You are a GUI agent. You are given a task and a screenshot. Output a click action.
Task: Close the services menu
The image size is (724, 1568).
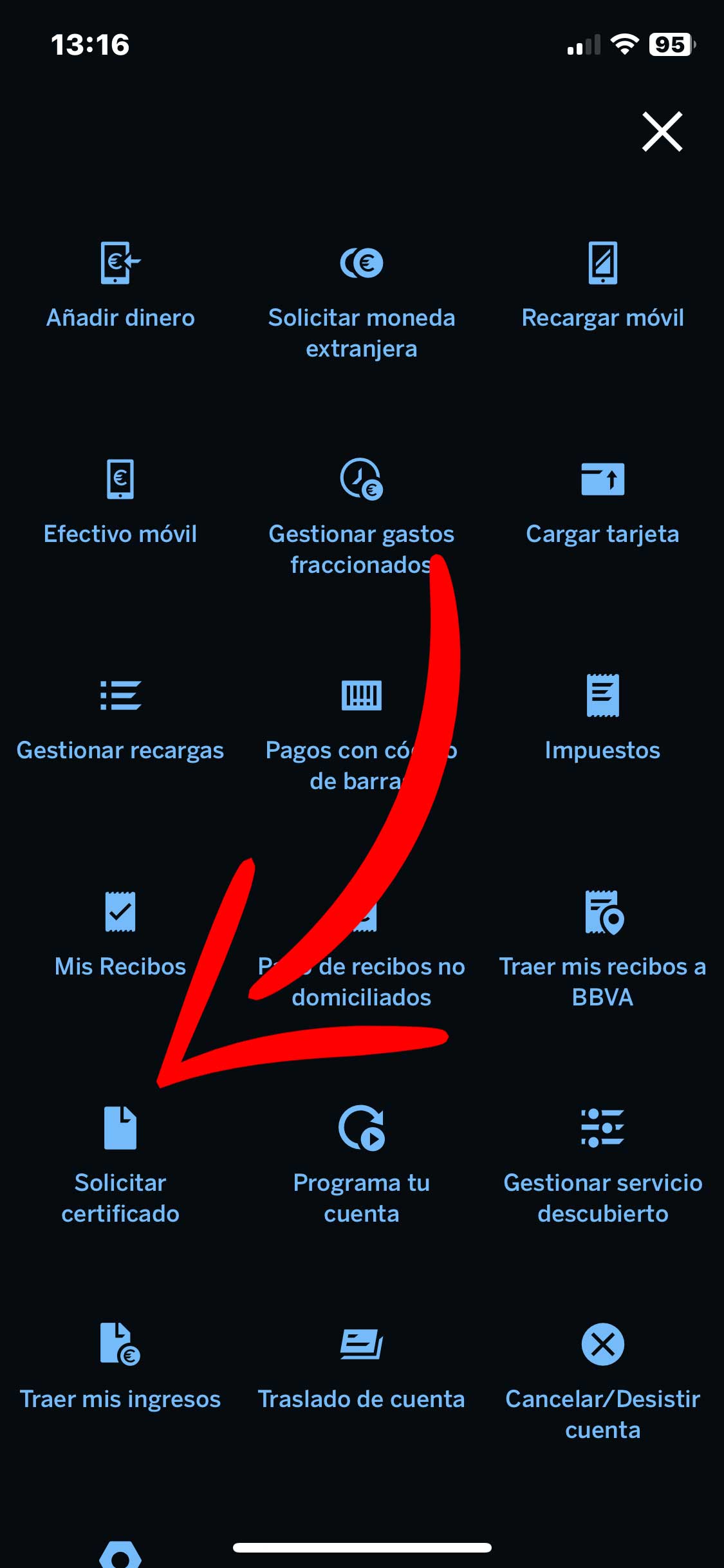point(664,131)
